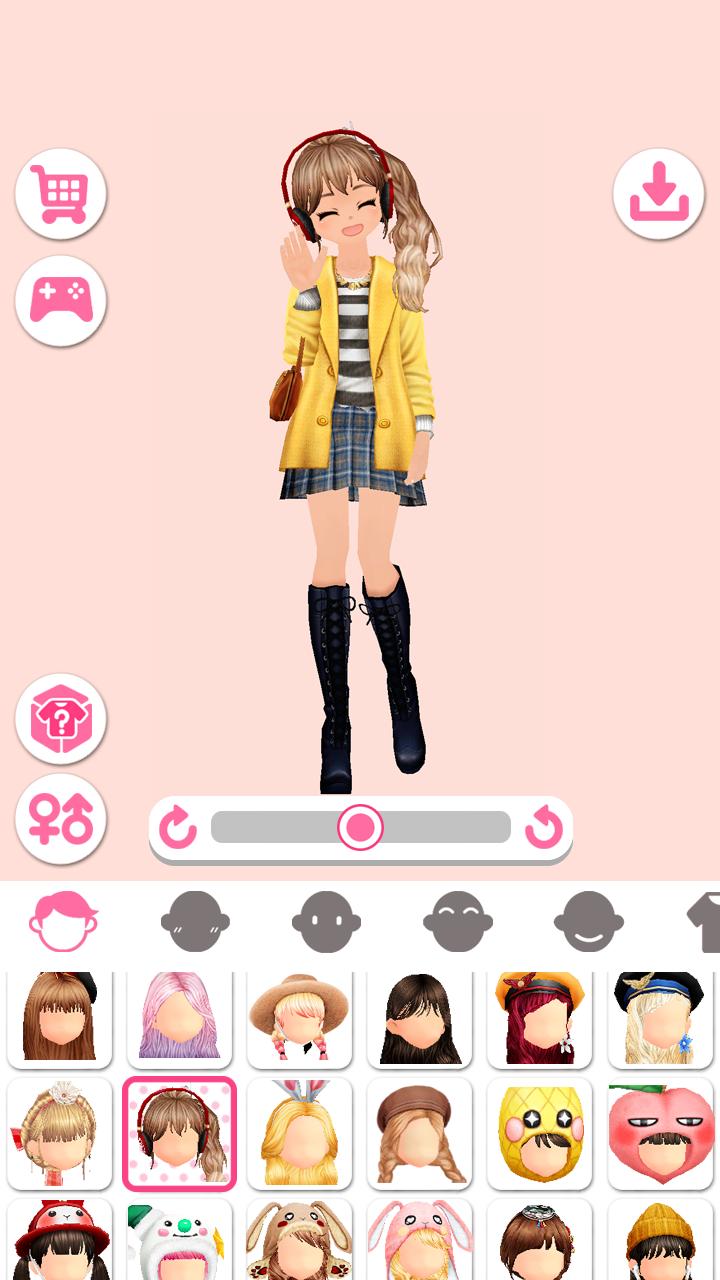The height and width of the screenshot is (1280, 720).
Task: Deselect the highlighted headphones hairstyle
Action: 179,1133
